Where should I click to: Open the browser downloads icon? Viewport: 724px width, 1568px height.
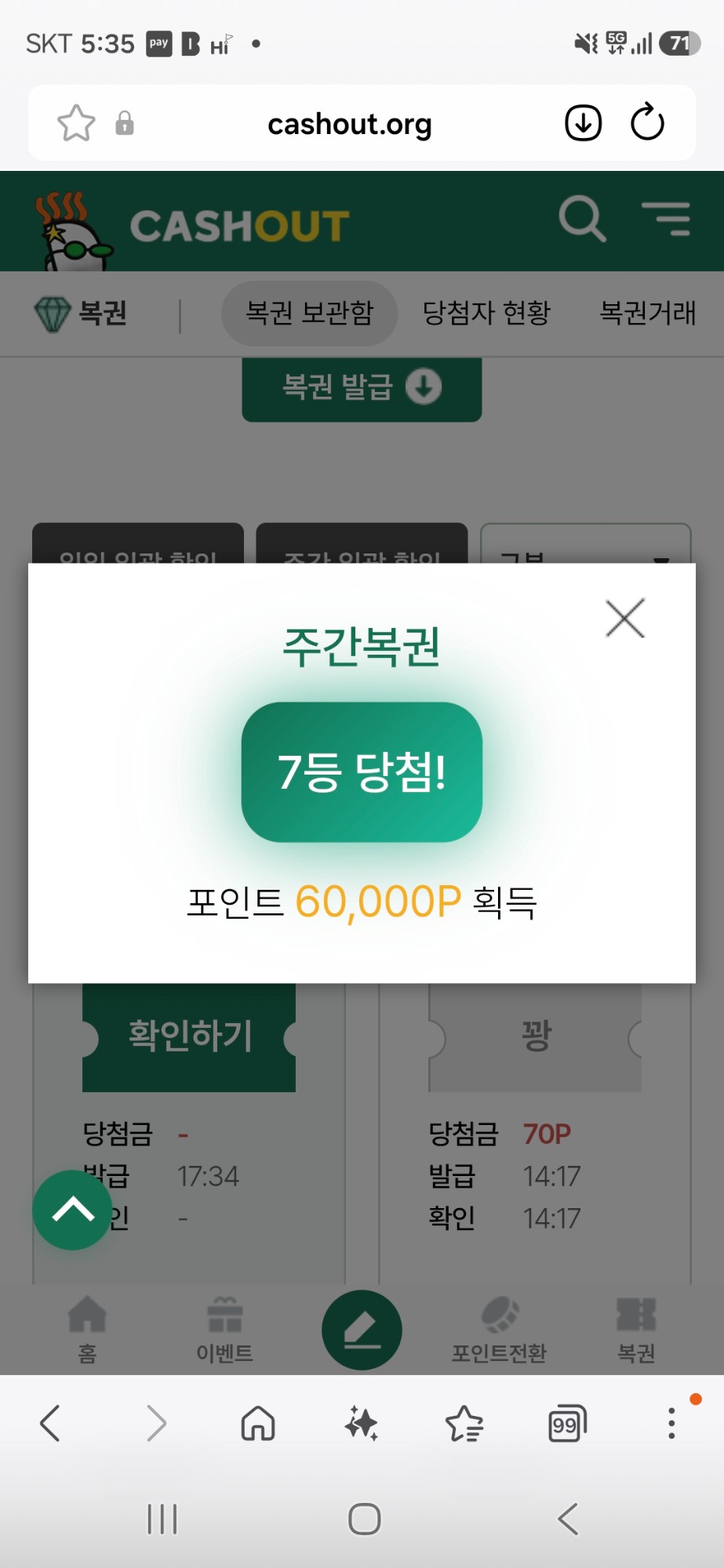(583, 123)
